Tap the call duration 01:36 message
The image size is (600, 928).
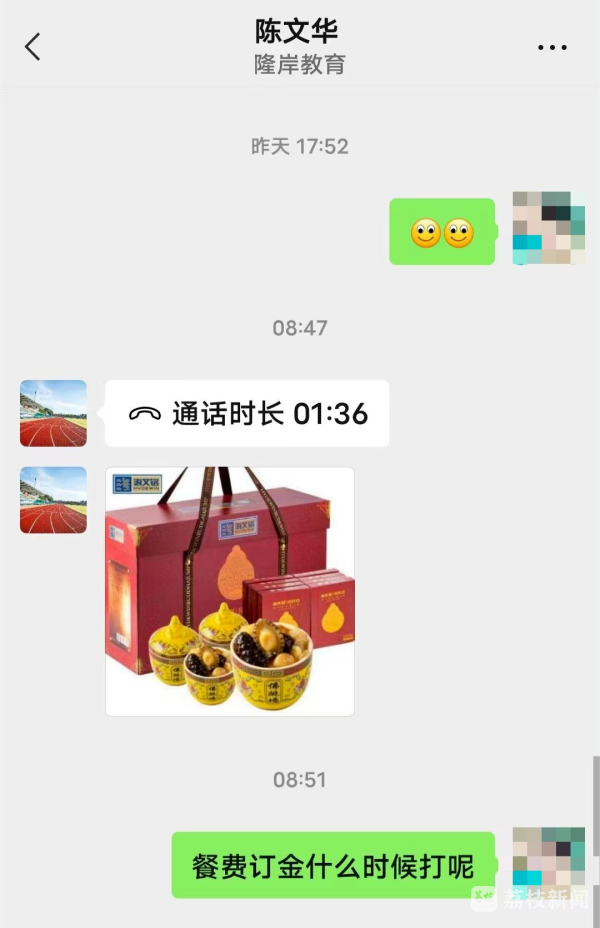click(x=248, y=413)
